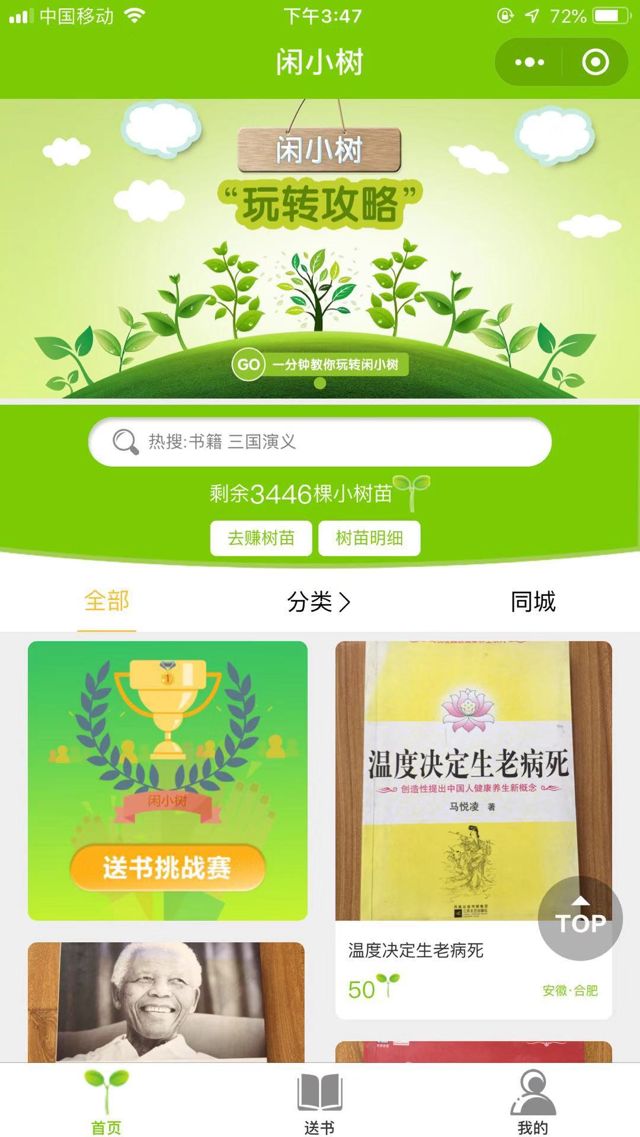This screenshot has height=1137, width=640.
Task: Open the 玩转攻略 banner
Action: click(320, 250)
